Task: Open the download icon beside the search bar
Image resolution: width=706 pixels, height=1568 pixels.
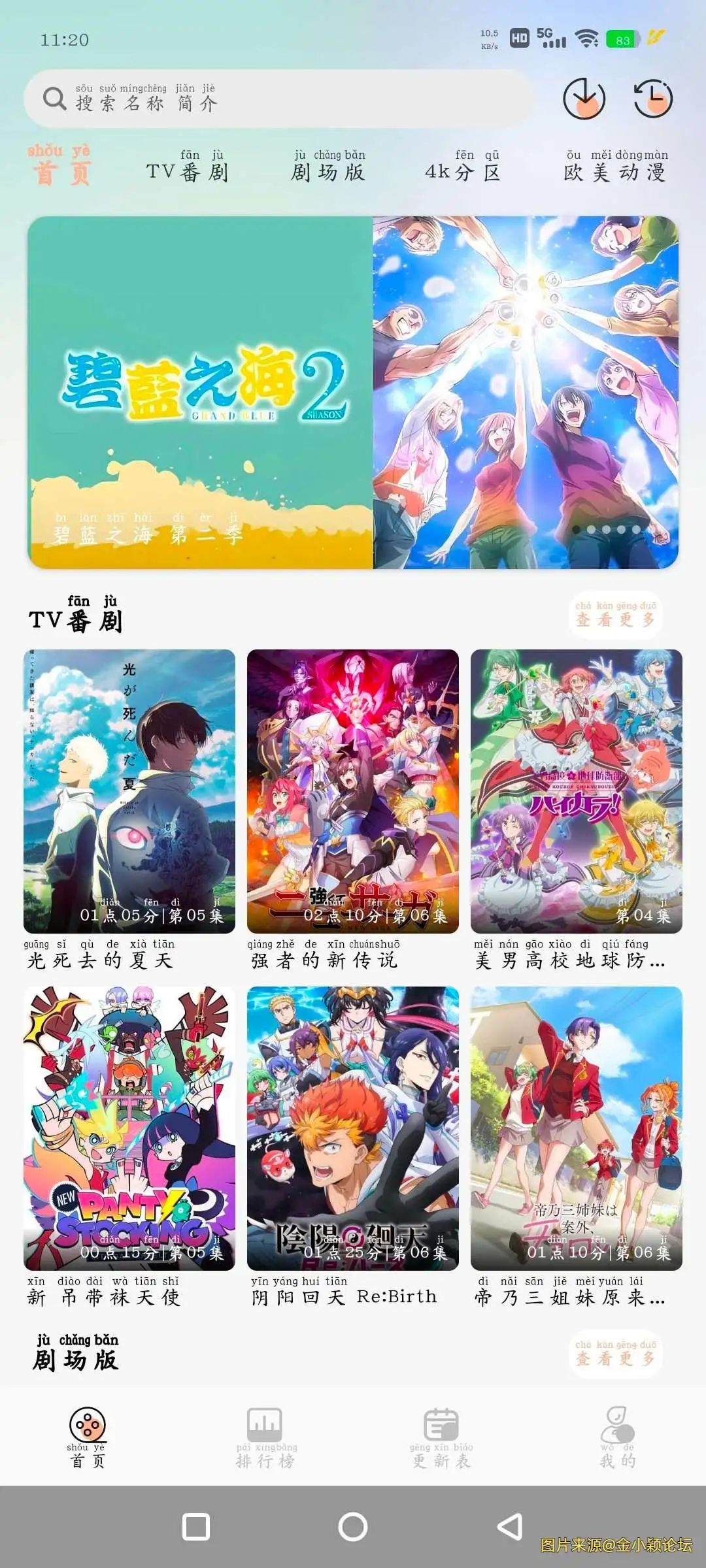Action: 584,99
